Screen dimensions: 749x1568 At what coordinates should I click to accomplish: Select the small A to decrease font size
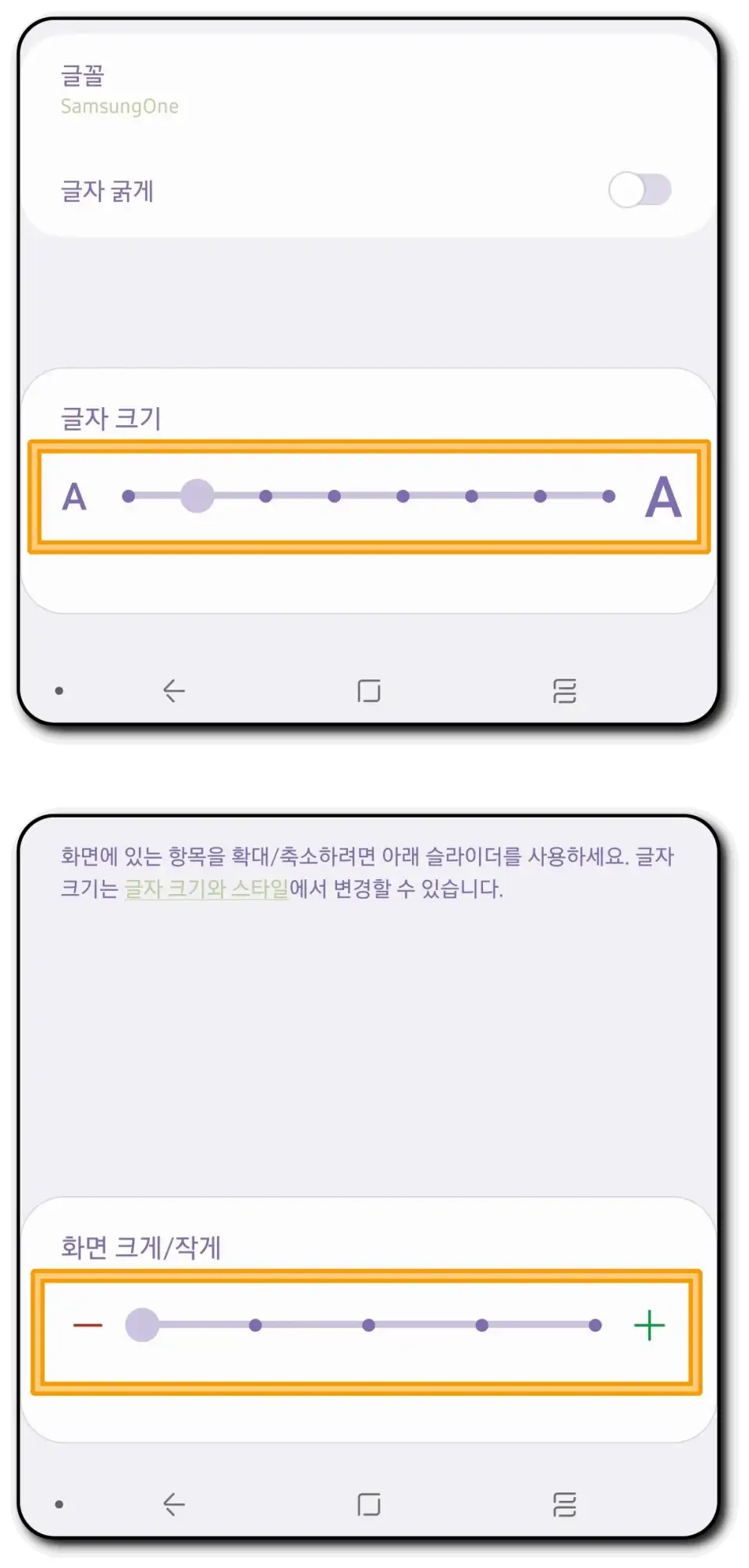pos(74,498)
